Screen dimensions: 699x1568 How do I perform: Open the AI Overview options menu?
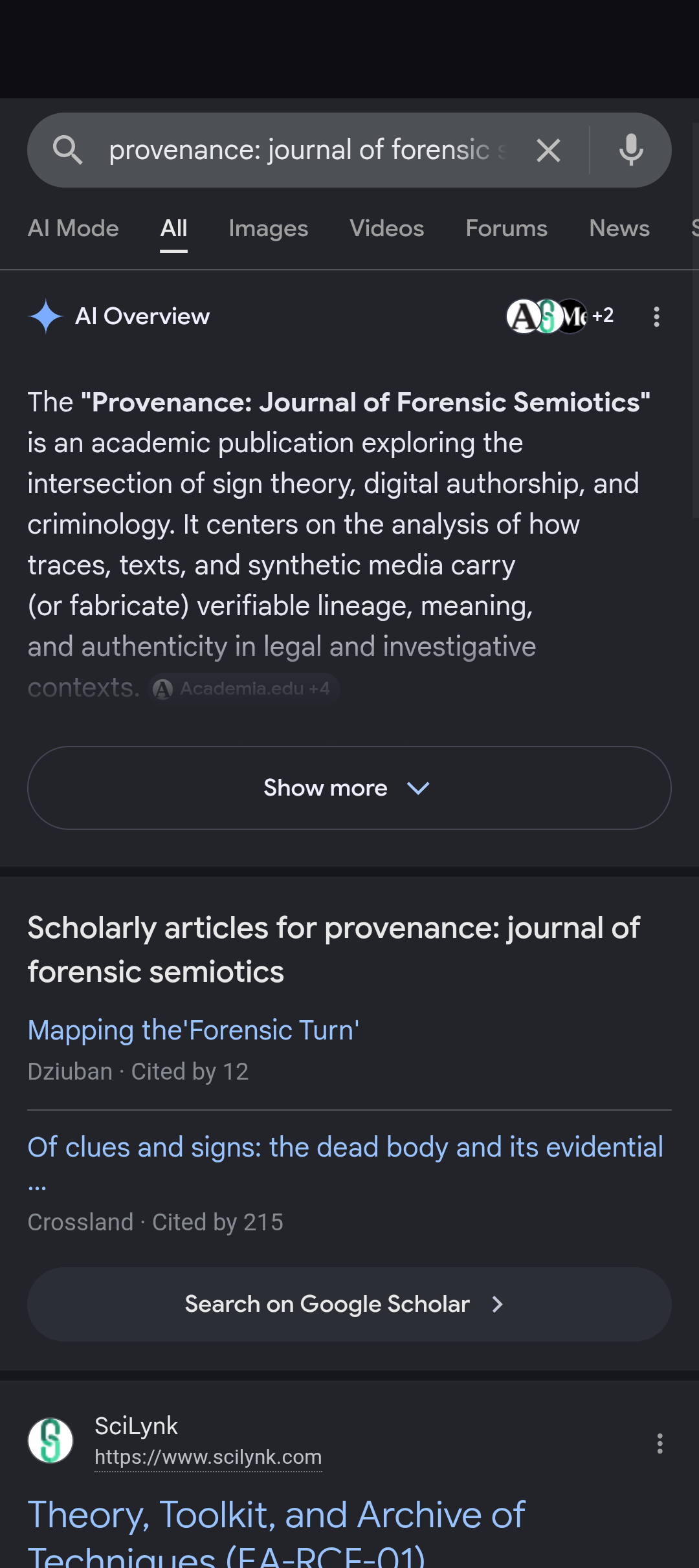coord(656,316)
